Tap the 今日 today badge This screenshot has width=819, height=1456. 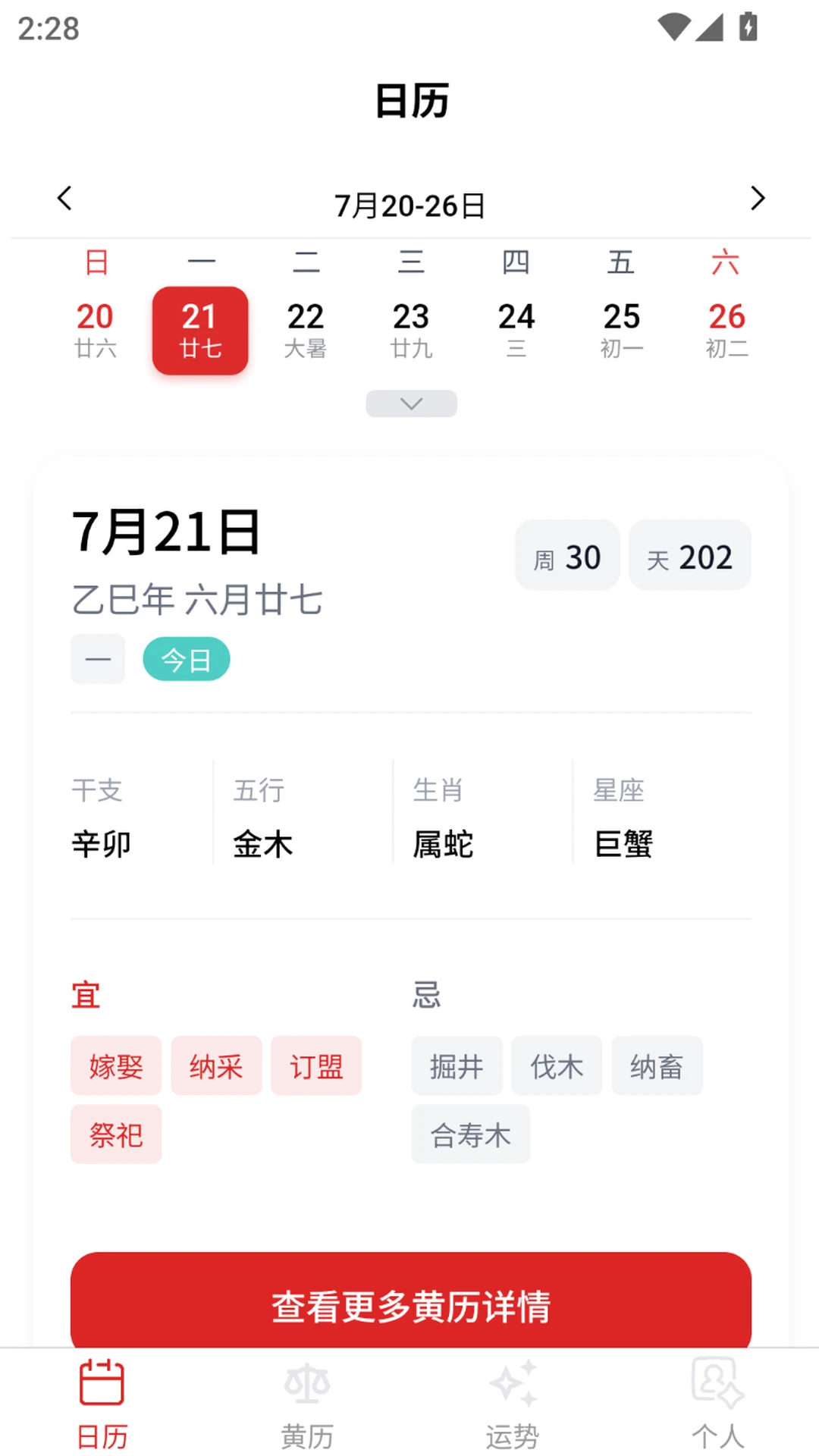[186, 659]
